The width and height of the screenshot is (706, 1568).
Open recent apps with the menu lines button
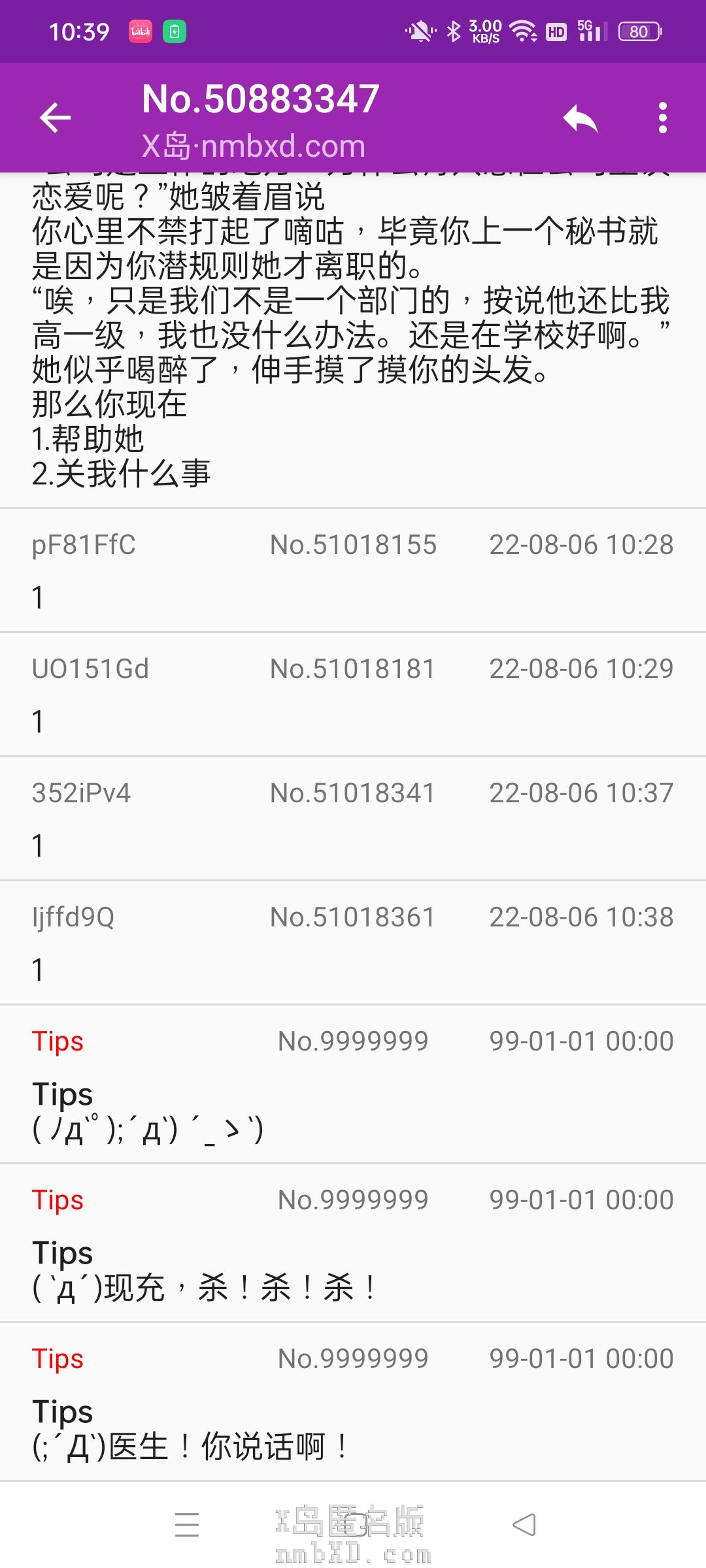[187, 1525]
